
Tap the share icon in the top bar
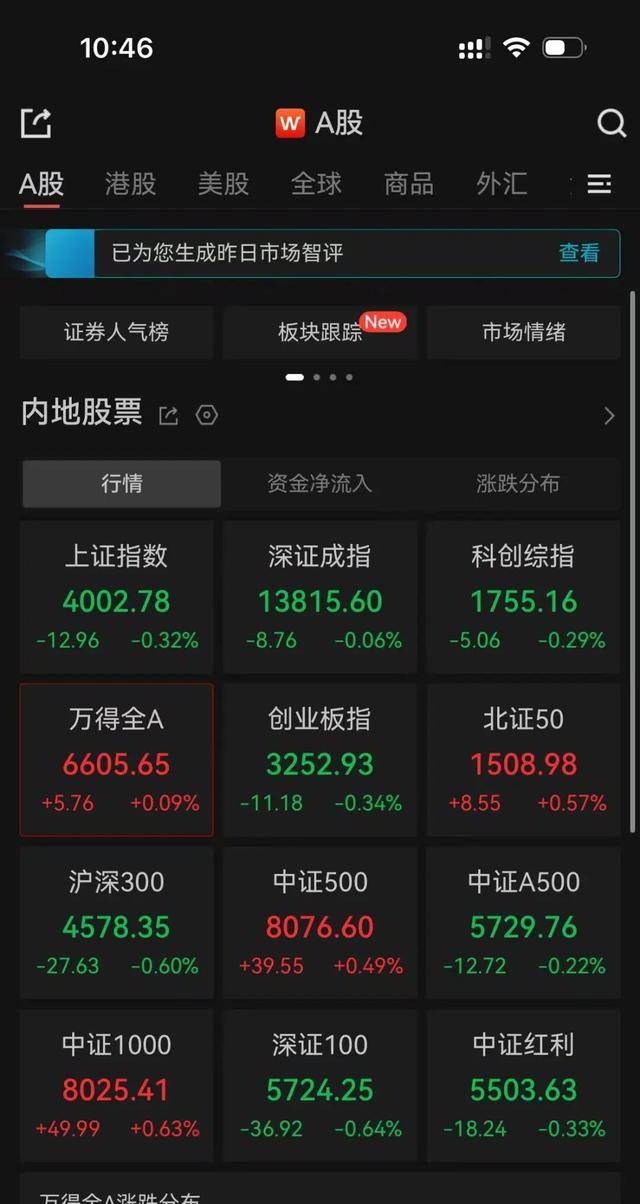point(36,123)
